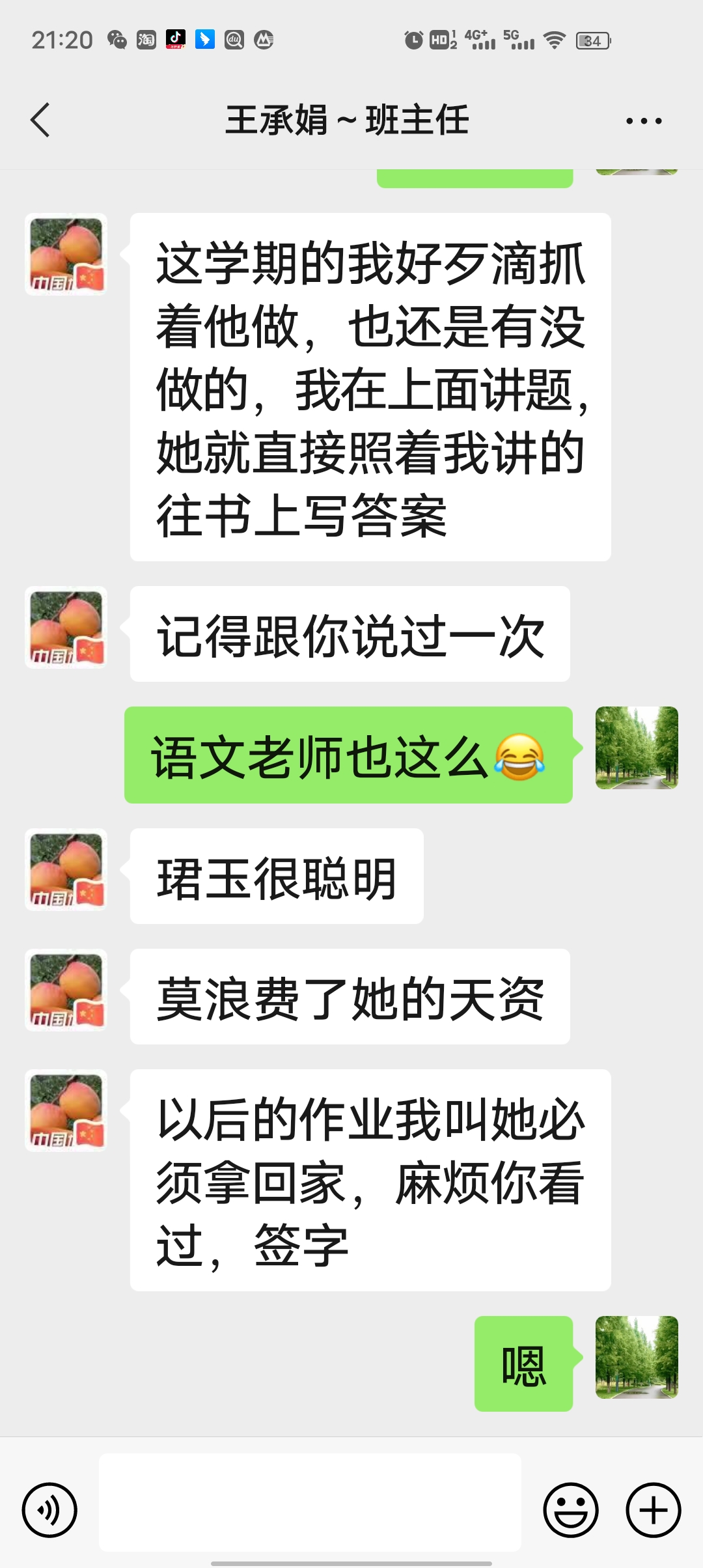Screen dimensions: 703x1568
Task: Switch to voice input mode
Action: pos(51,1509)
